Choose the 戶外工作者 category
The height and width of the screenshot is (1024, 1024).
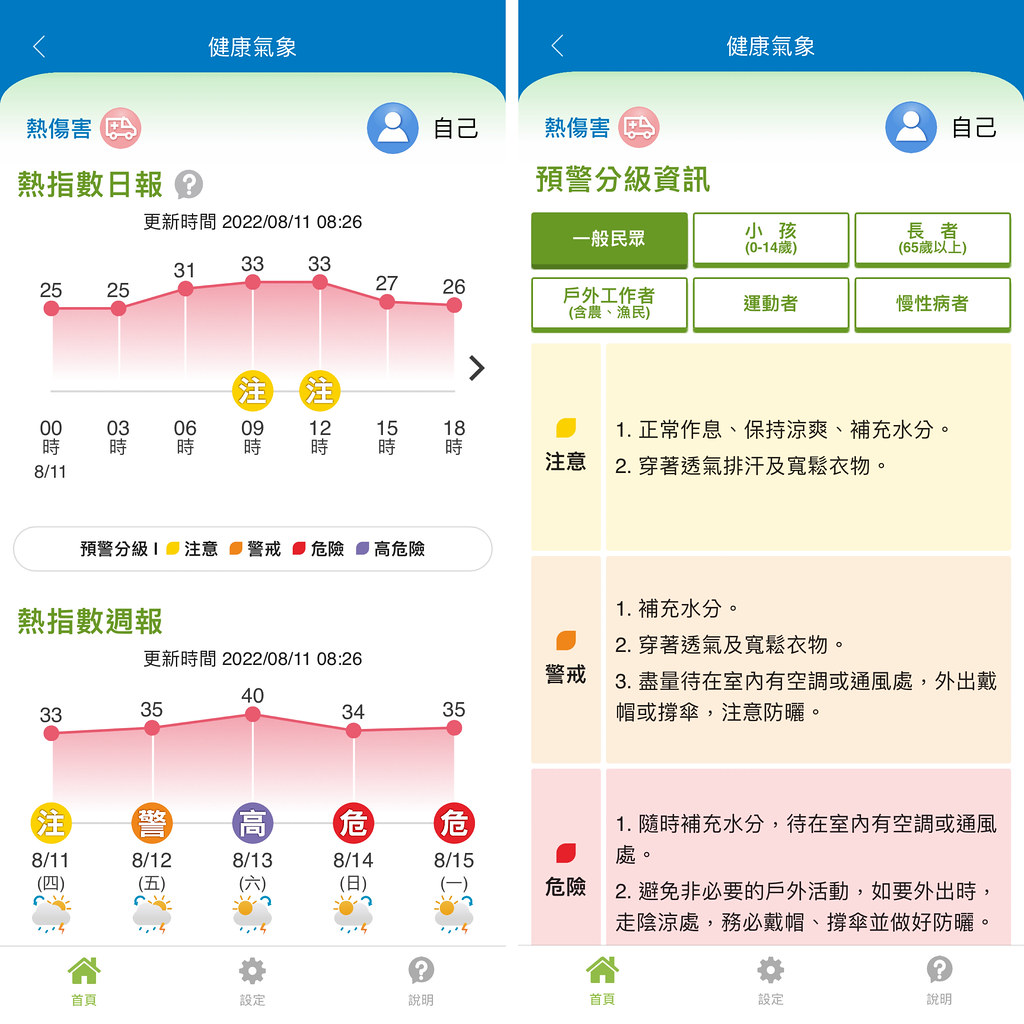coord(609,304)
